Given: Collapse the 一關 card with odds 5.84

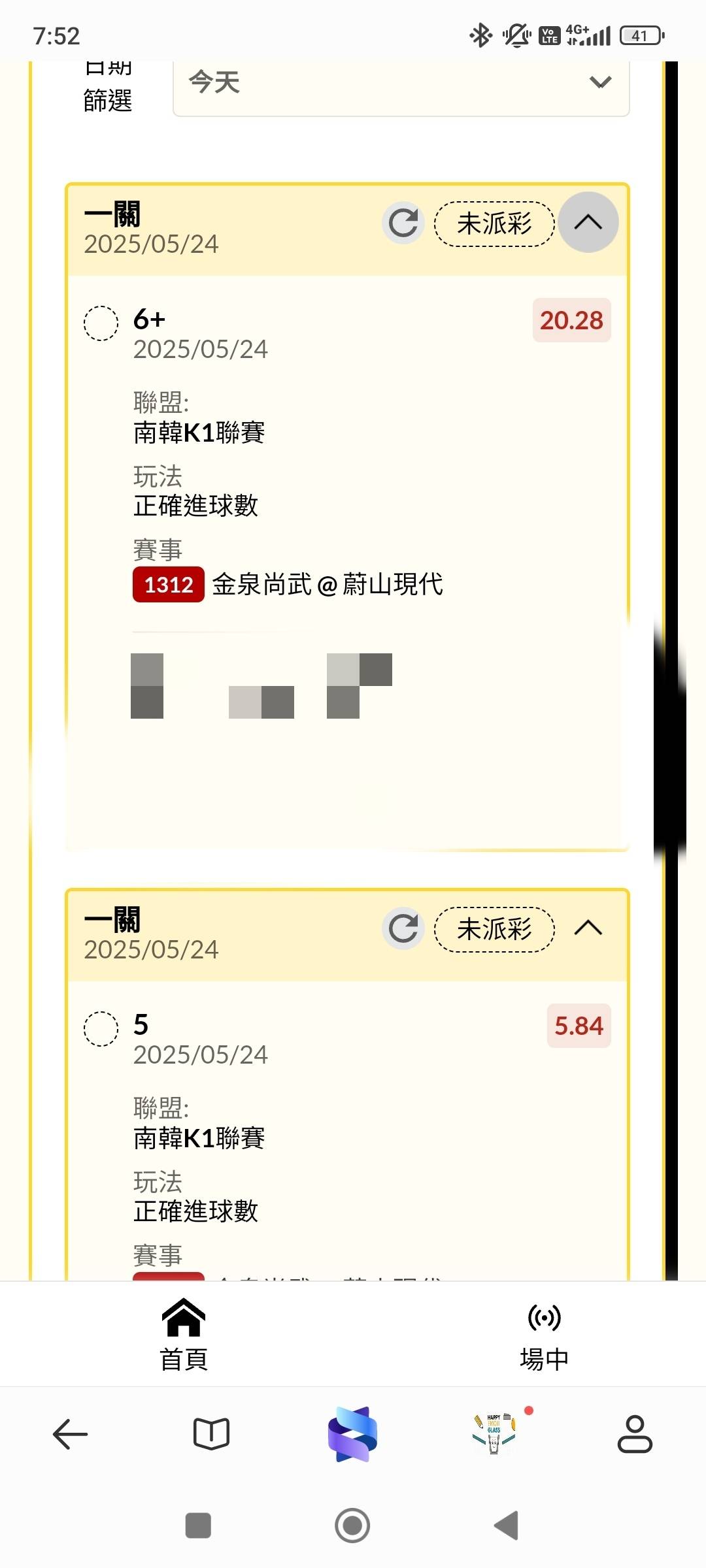Looking at the screenshot, I should [588, 928].
